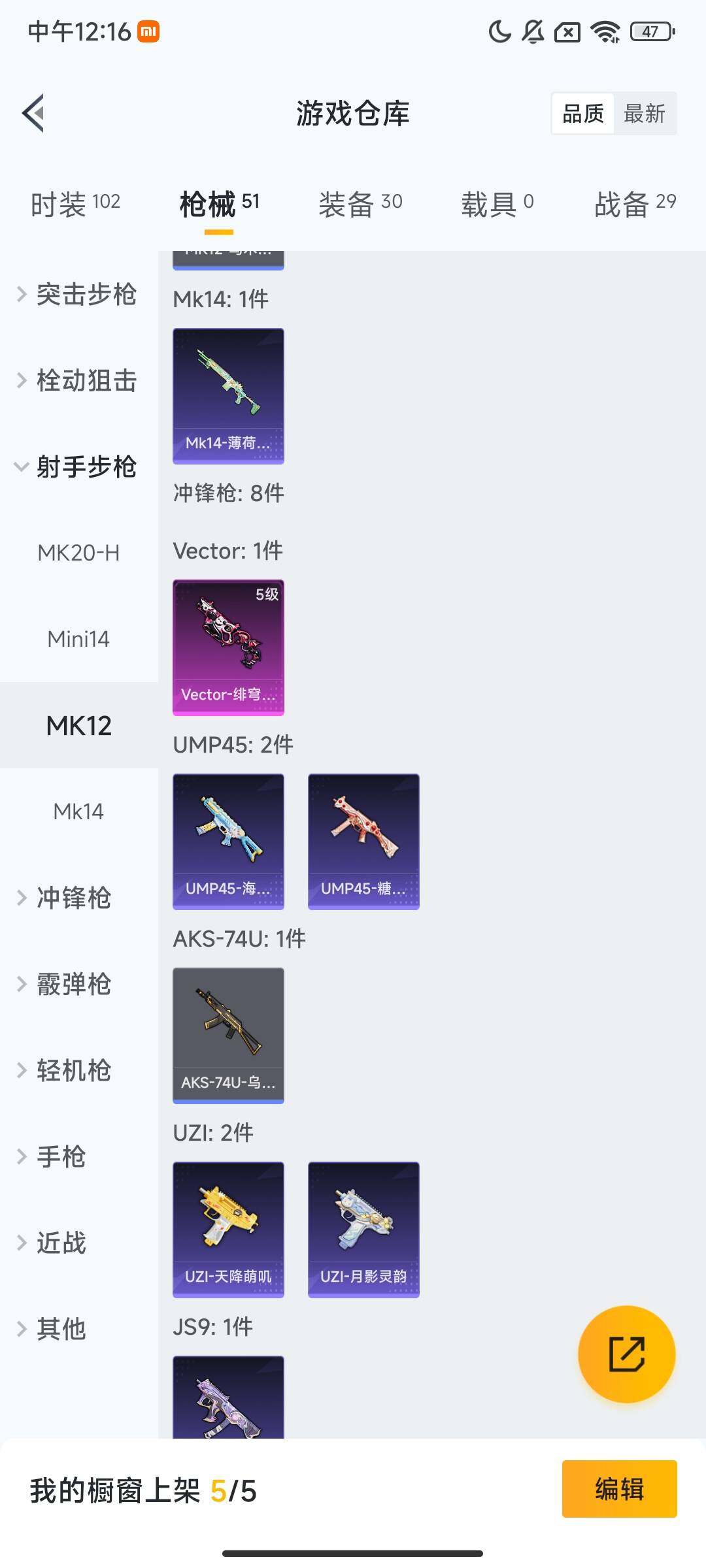Tap the back arrow at top left

[x=34, y=112]
